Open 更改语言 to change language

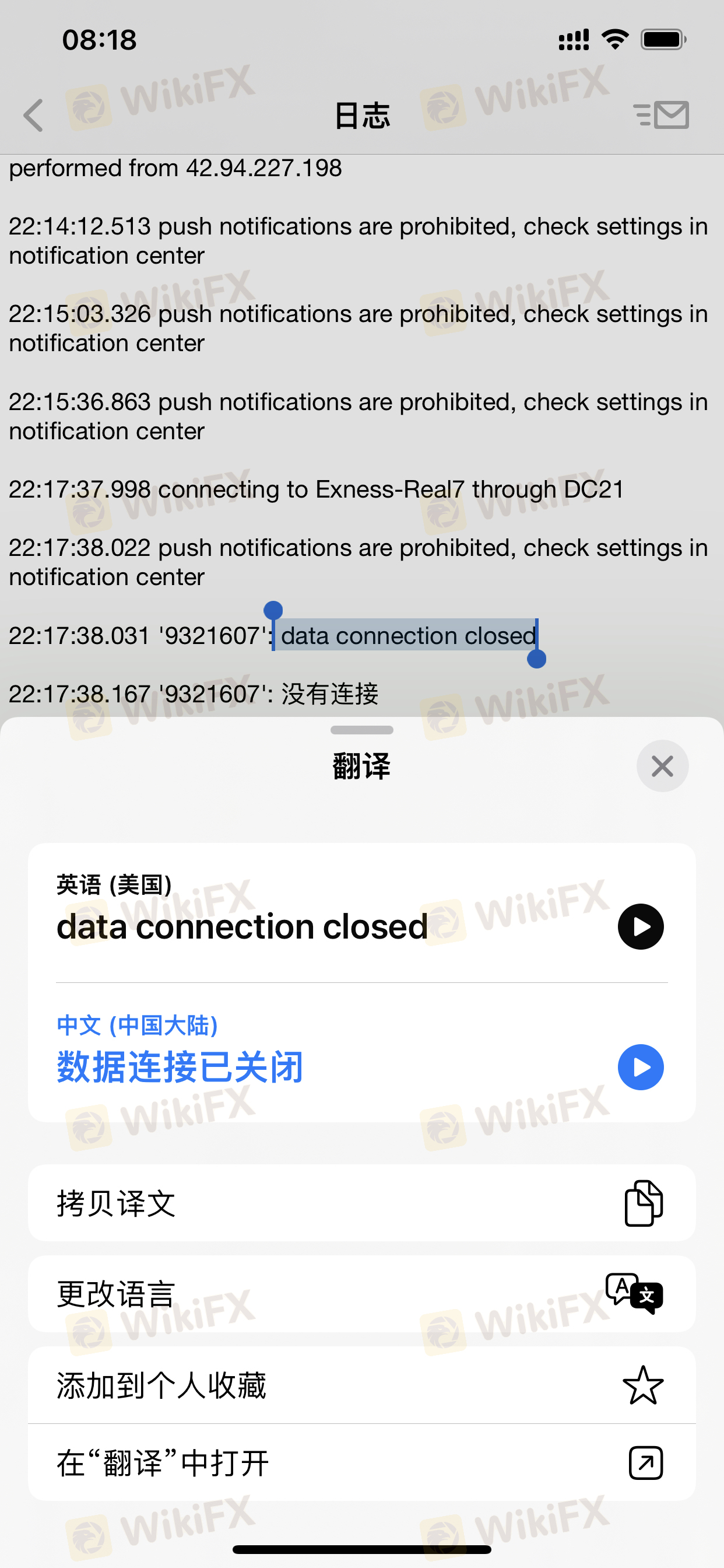(361, 1293)
